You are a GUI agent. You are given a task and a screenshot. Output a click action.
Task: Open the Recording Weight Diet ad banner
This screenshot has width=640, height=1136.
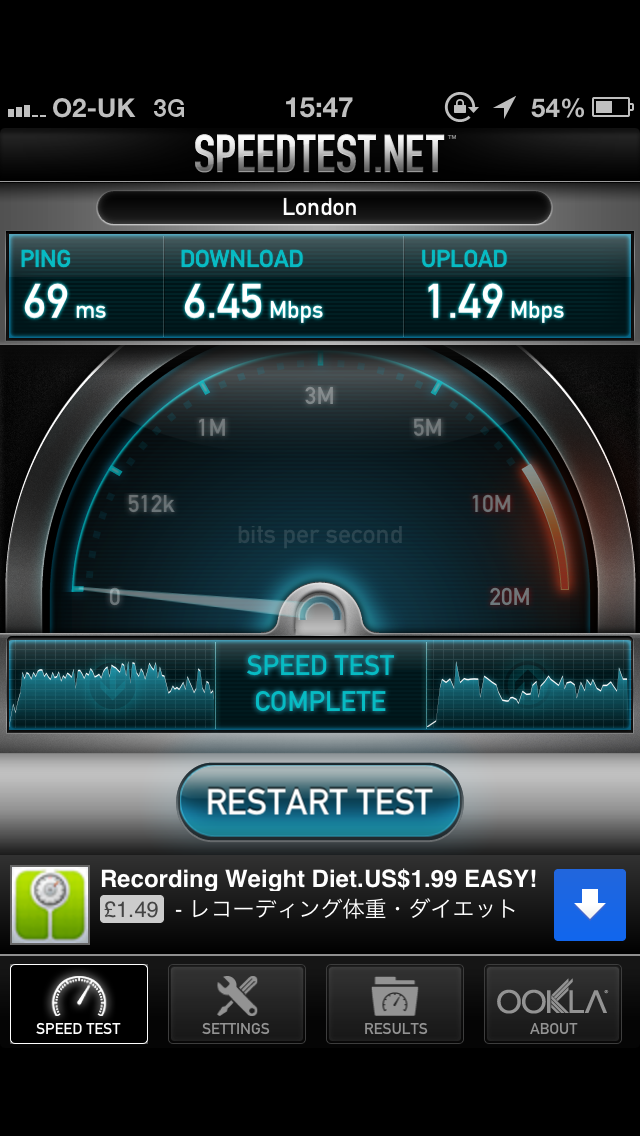(318, 894)
